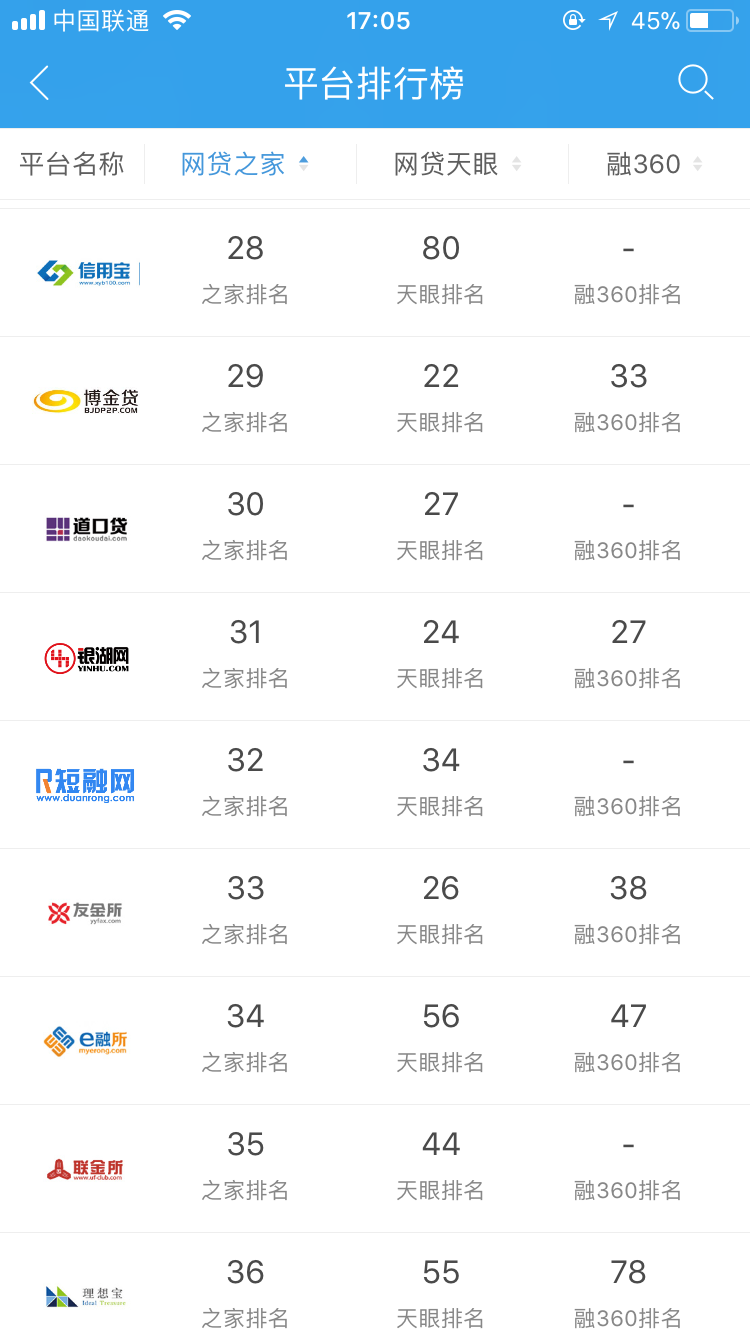This screenshot has height=1334, width=750.
Task: Select the e融所 row
Action: pyautogui.click(x=86, y=1040)
